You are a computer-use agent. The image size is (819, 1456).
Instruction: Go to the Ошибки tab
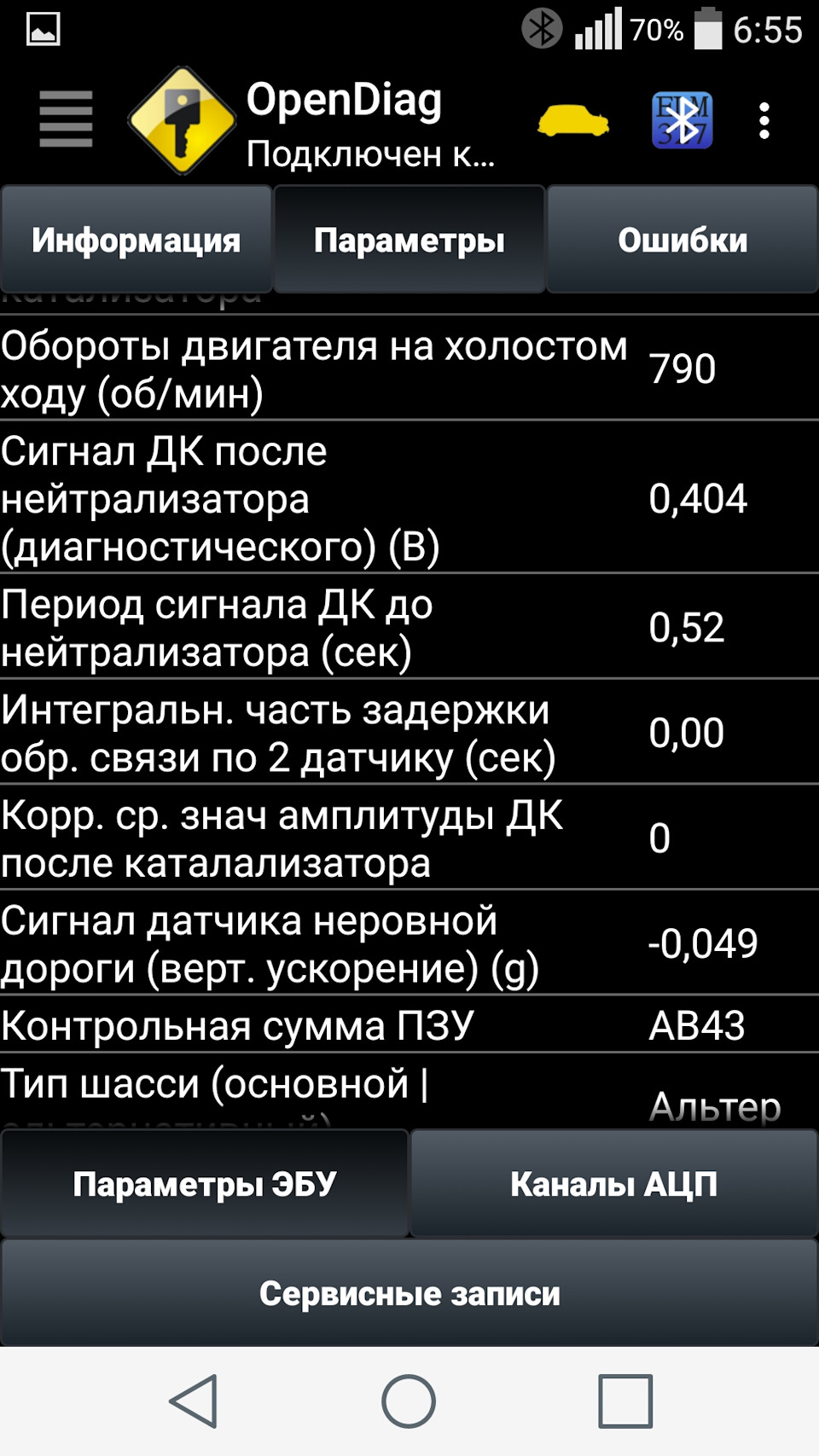click(682, 240)
